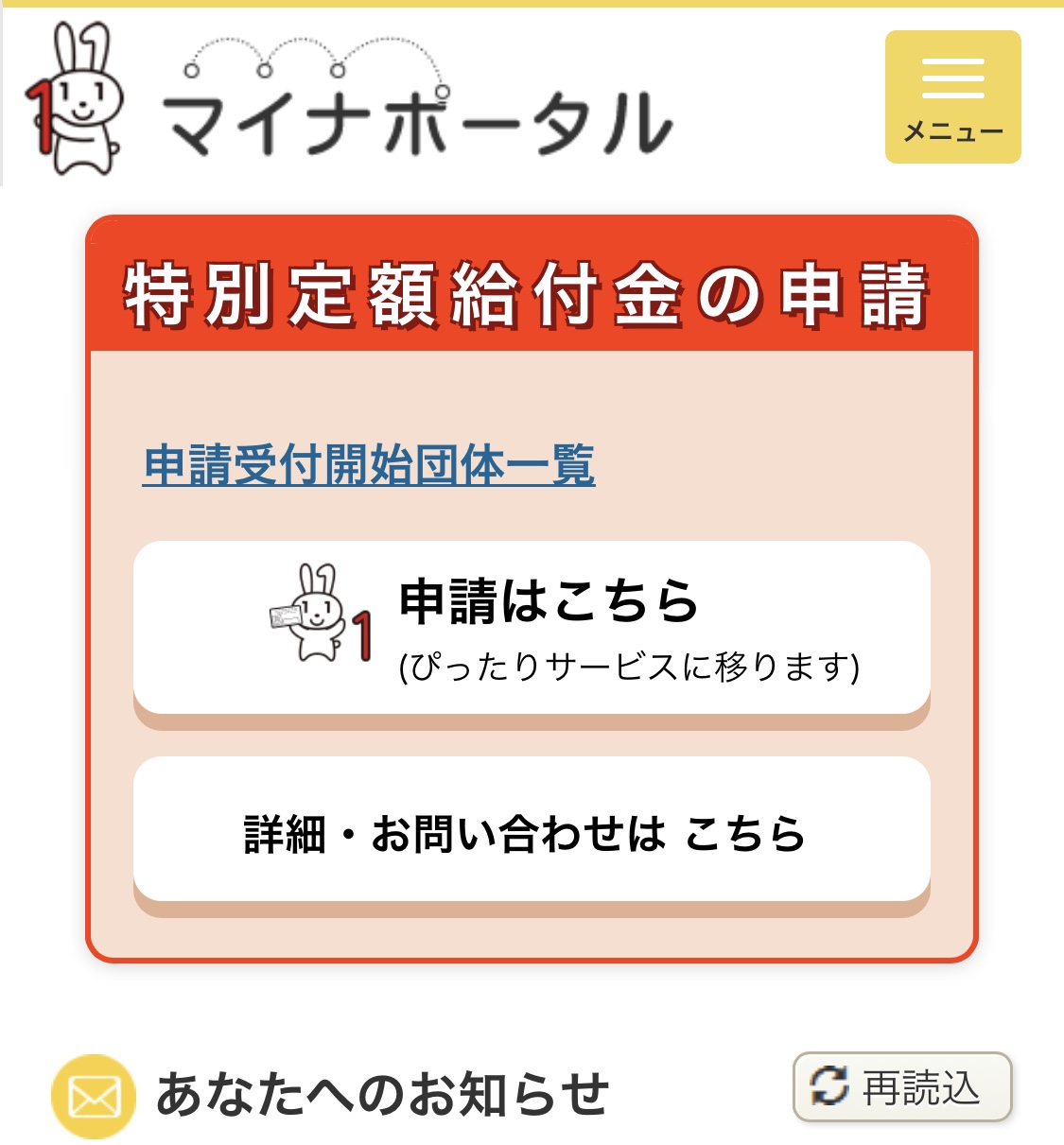The image size is (1064, 1145).
Task: Tap the 申請はこちら application button
Action: click(532, 627)
